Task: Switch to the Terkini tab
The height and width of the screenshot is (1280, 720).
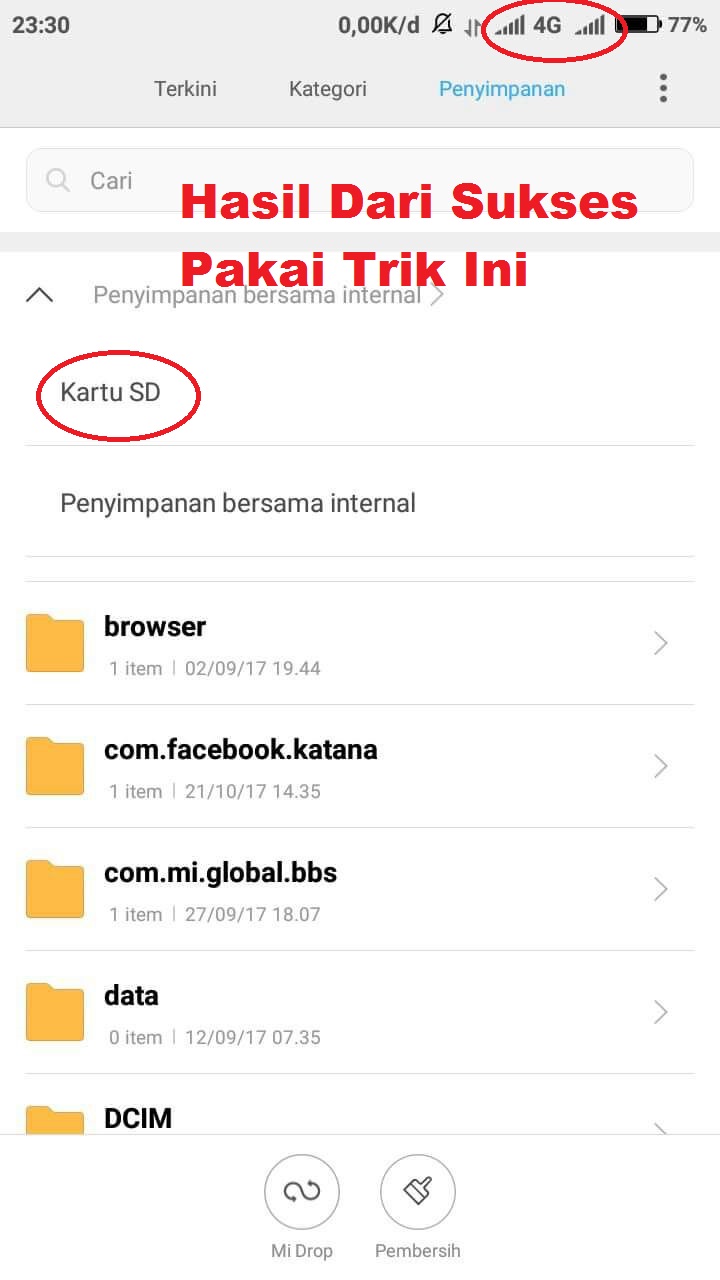Action: pyautogui.click(x=185, y=89)
